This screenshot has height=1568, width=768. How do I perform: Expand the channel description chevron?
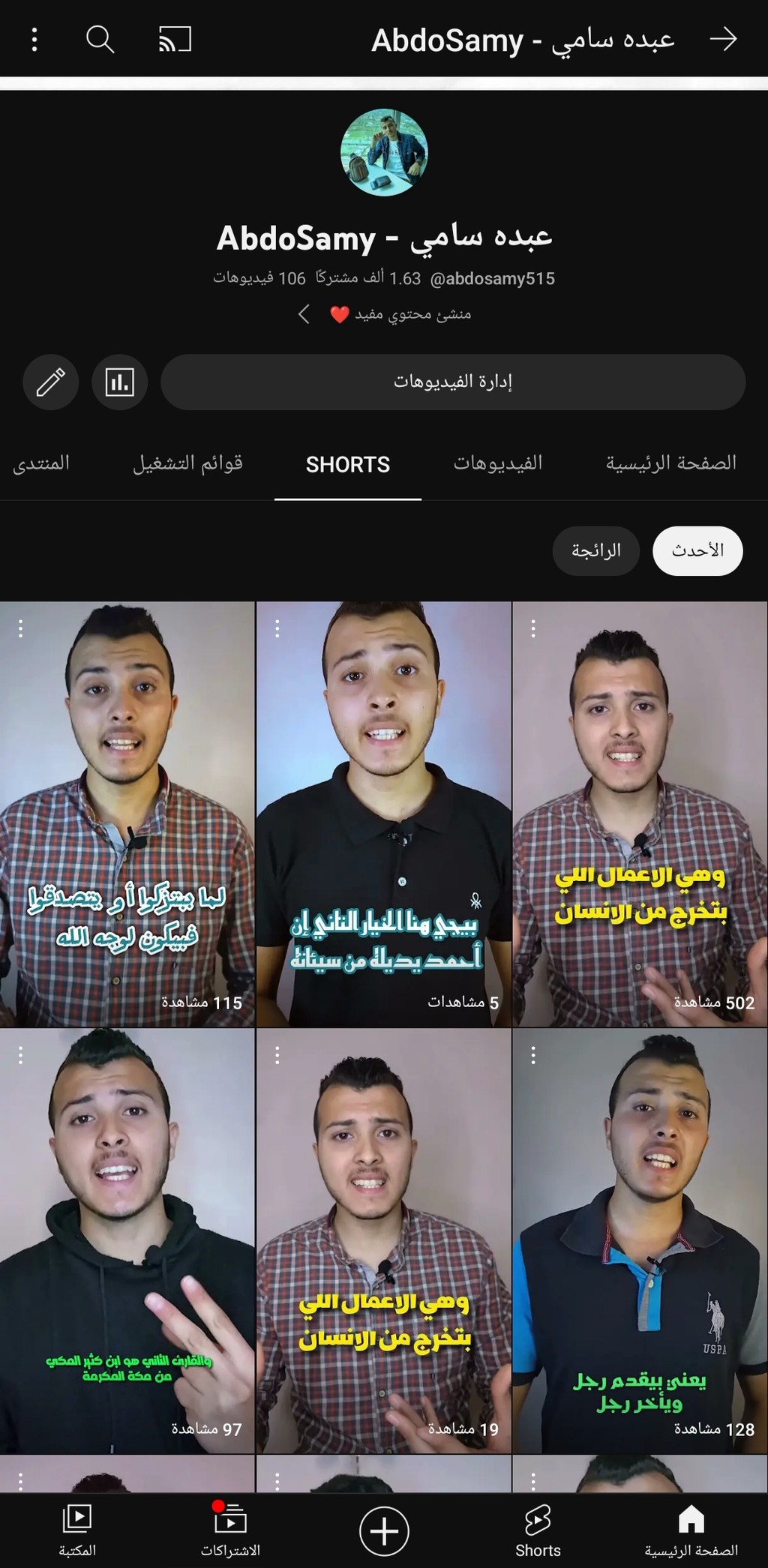click(x=304, y=314)
